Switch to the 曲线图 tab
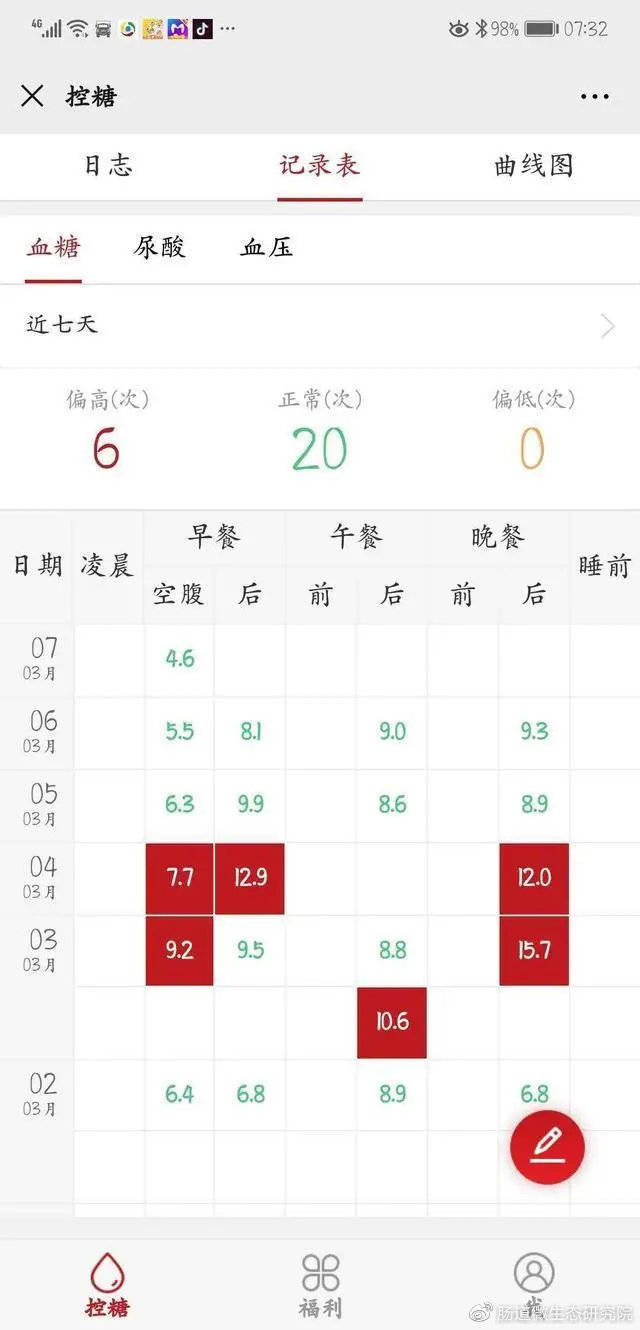640x1330 pixels. [x=533, y=165]
